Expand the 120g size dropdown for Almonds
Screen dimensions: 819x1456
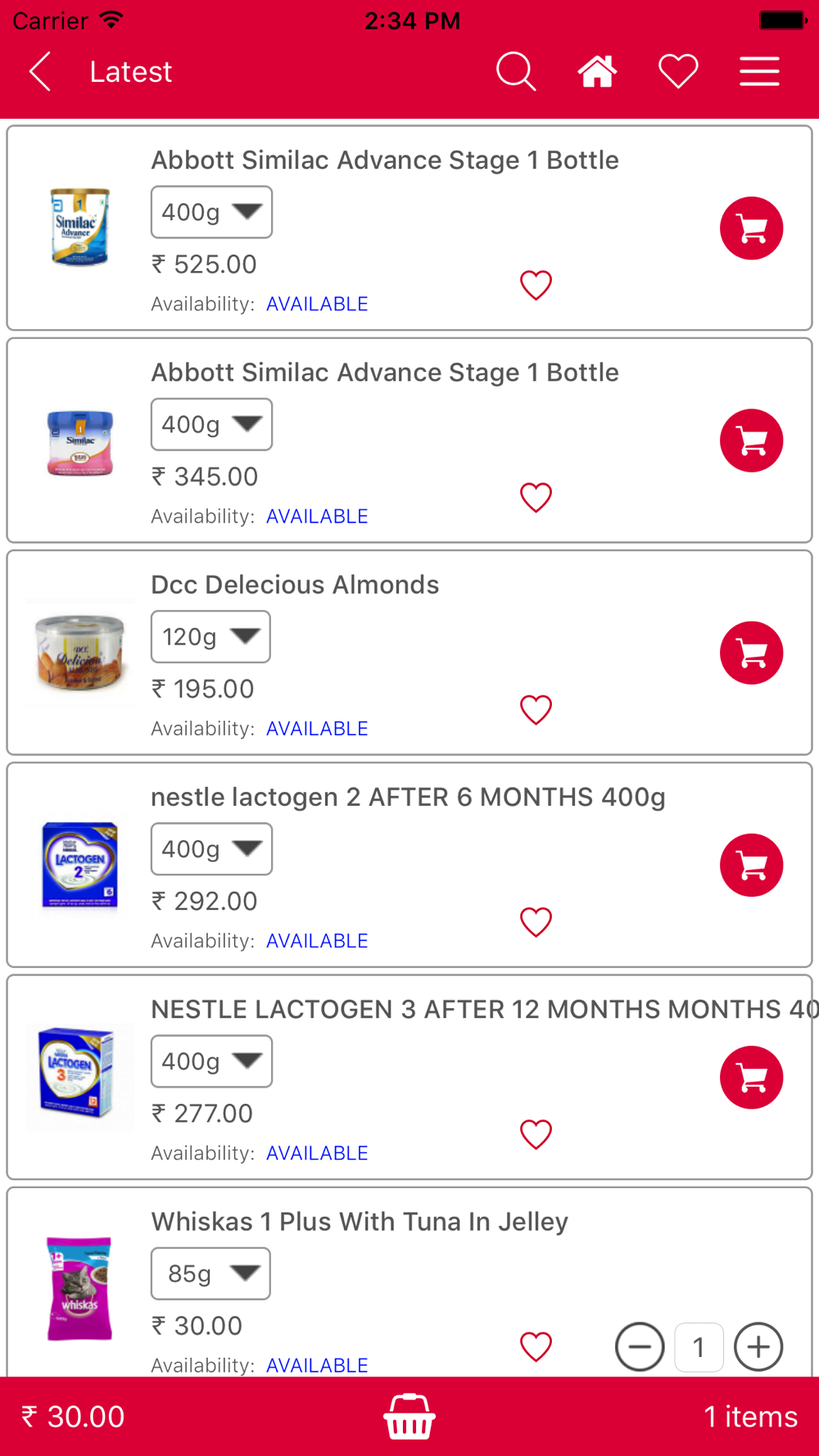(x=210, y=636)
